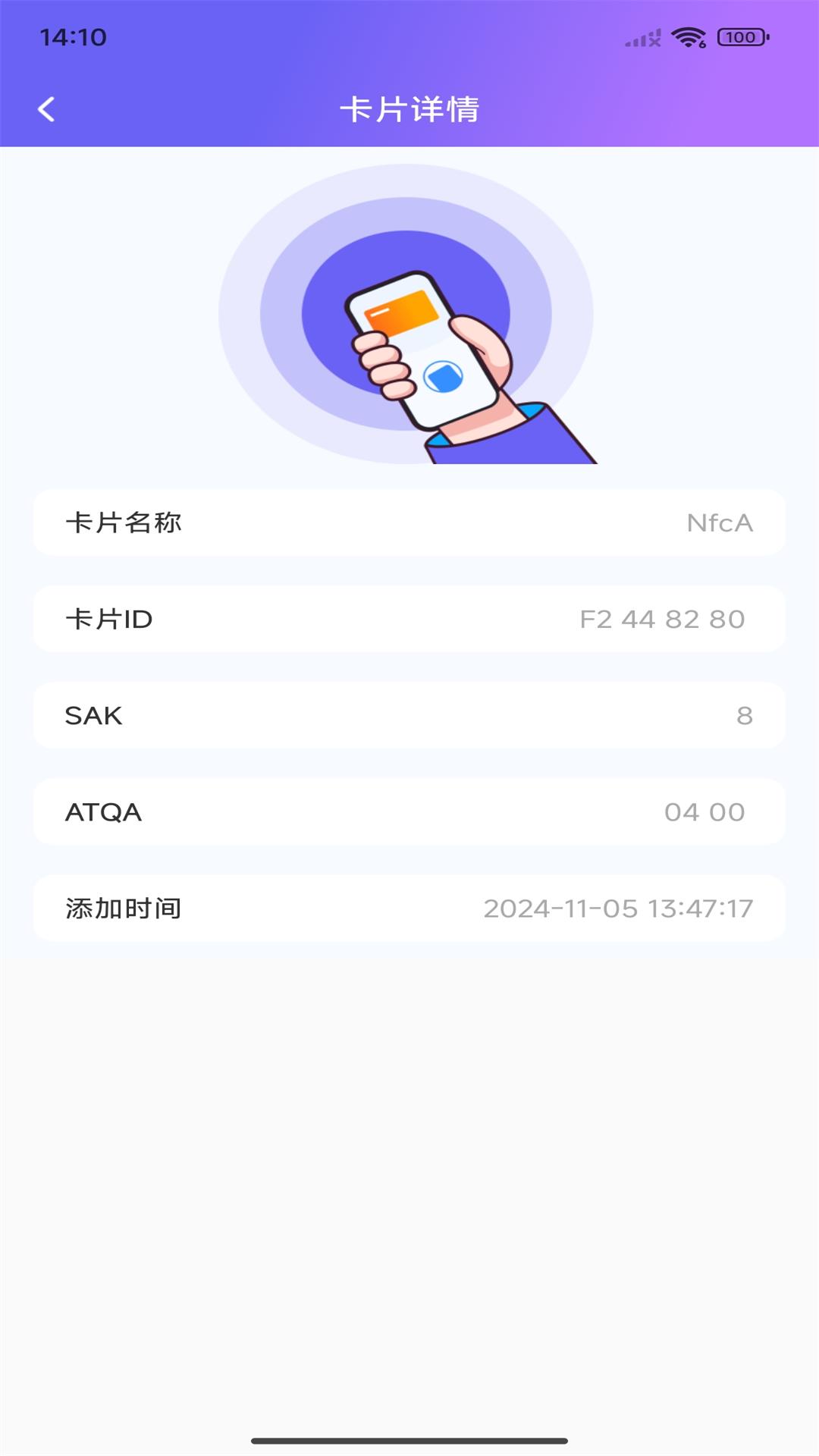Select the 卡片ID row
The height and width of the screenshot is (1456, 819).
[x=409, y=619]
